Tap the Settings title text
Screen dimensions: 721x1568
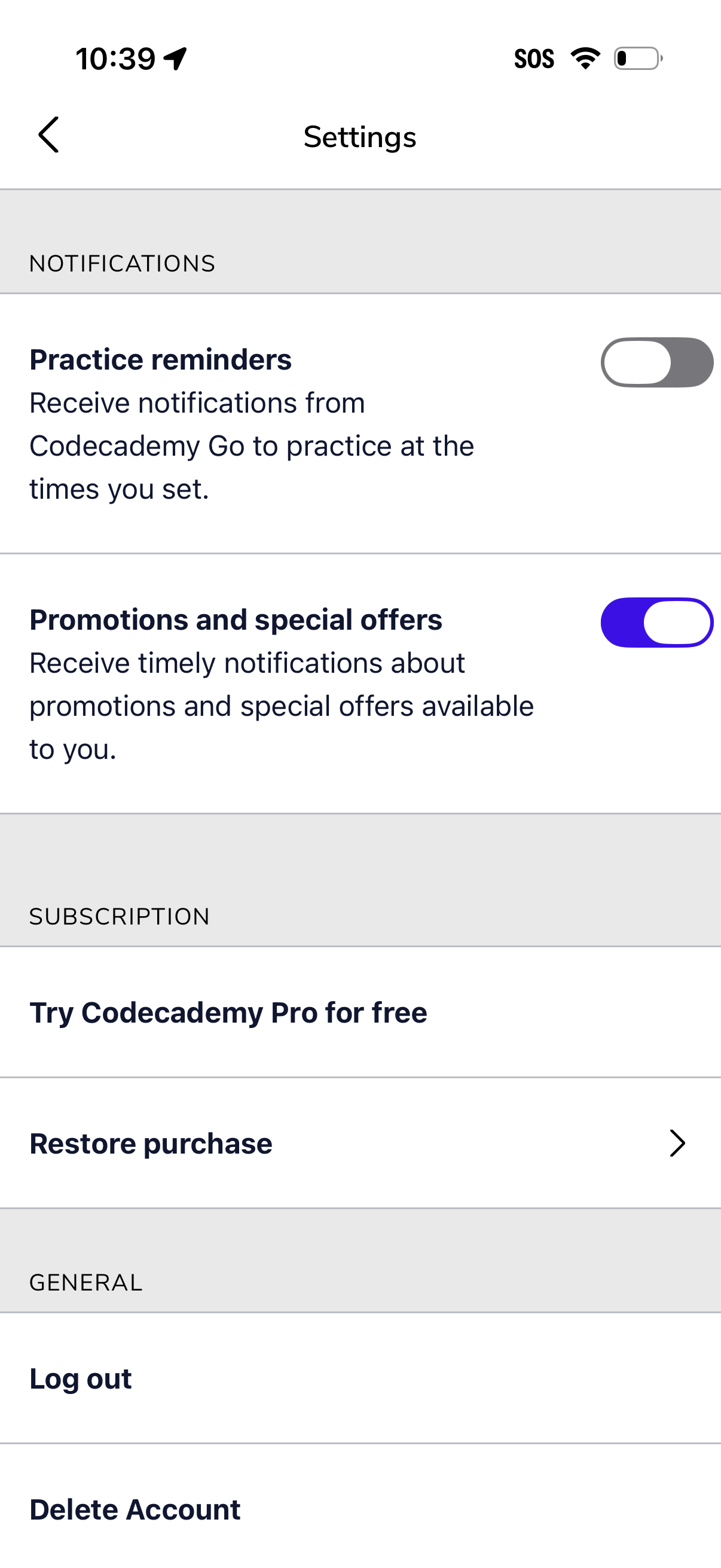360,136
